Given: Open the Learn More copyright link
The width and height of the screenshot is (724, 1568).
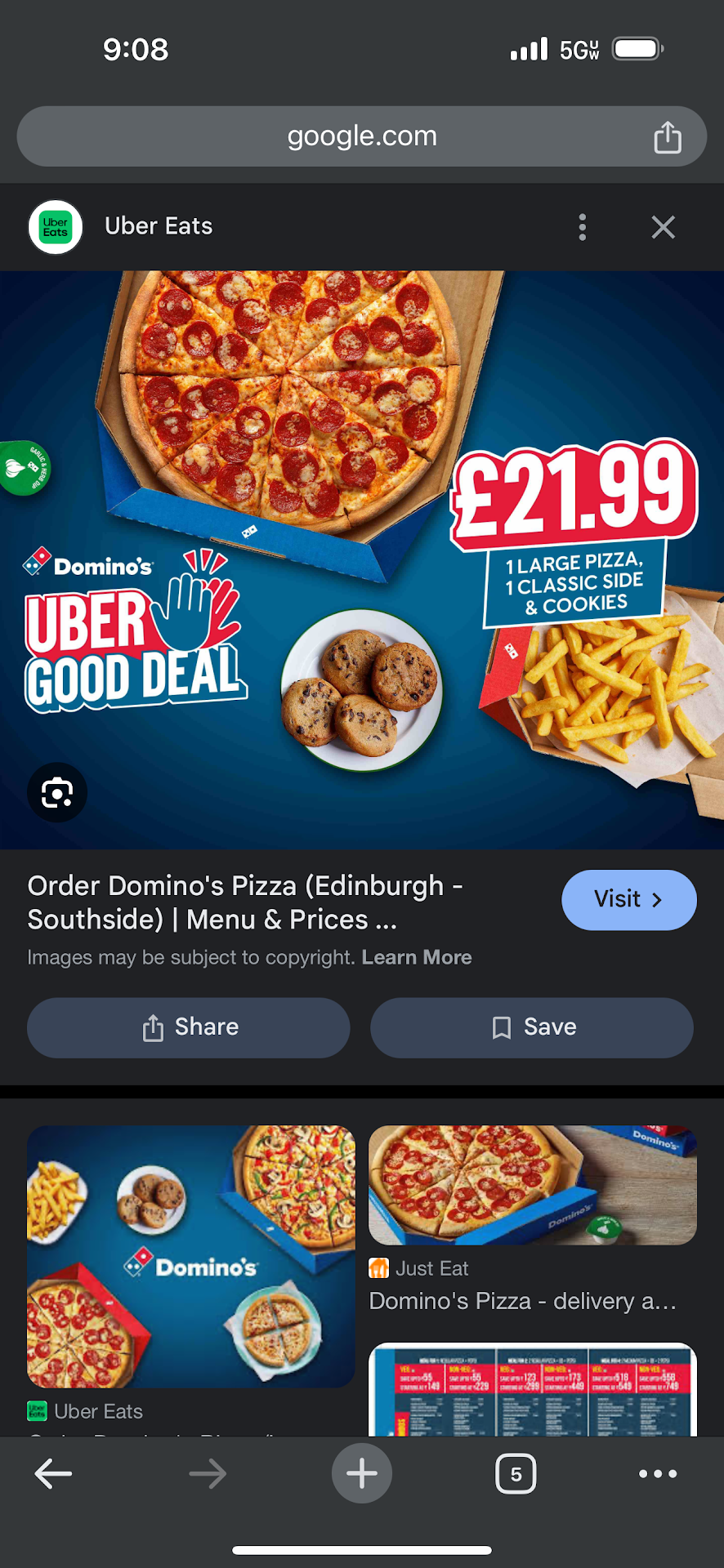Looking at the screenshot, I should 417,957.
